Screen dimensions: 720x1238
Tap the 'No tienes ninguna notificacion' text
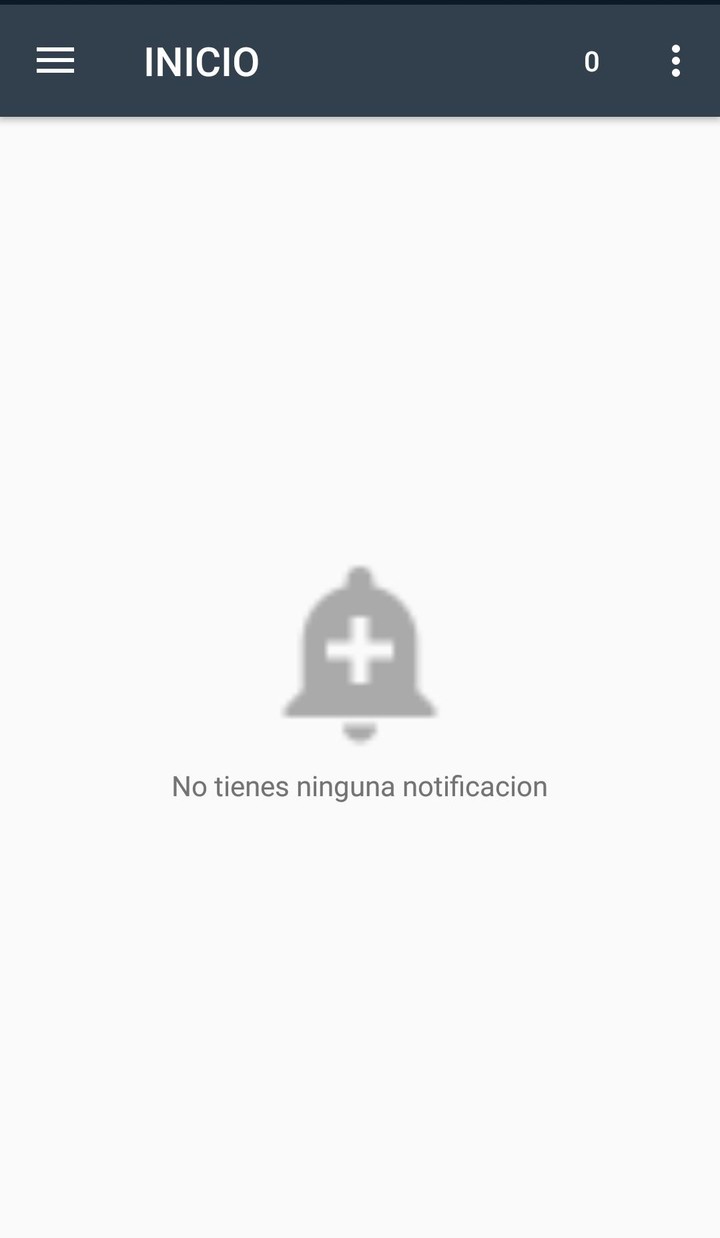[x=359, y=786]
